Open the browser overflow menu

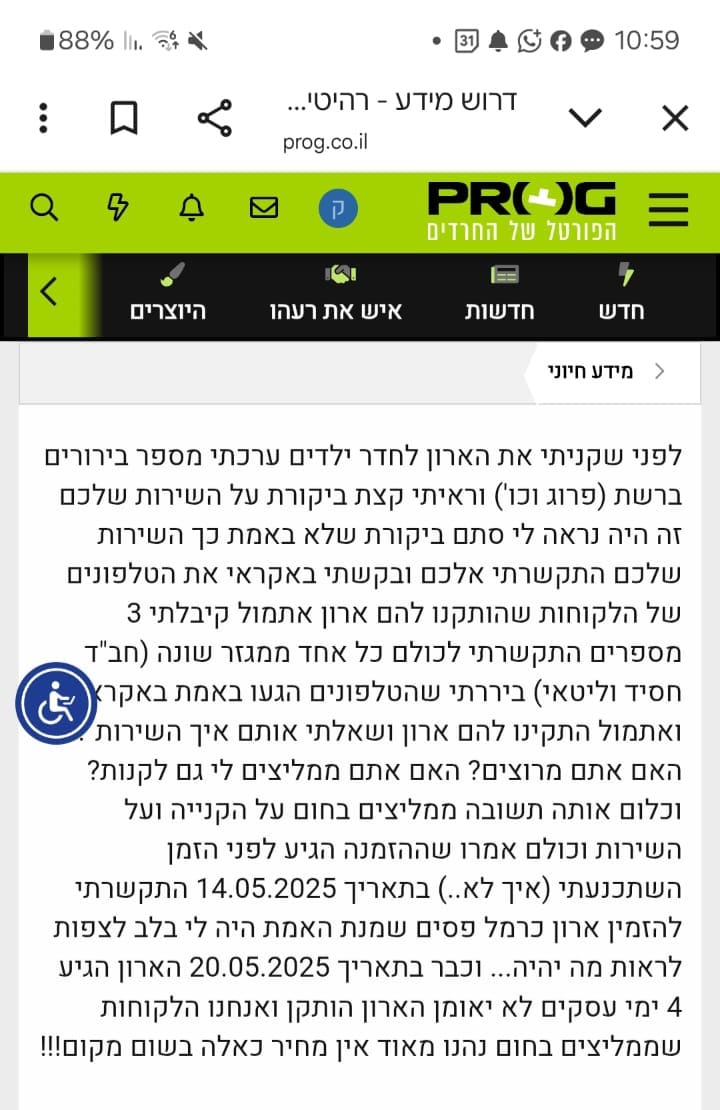pos(43,118)
